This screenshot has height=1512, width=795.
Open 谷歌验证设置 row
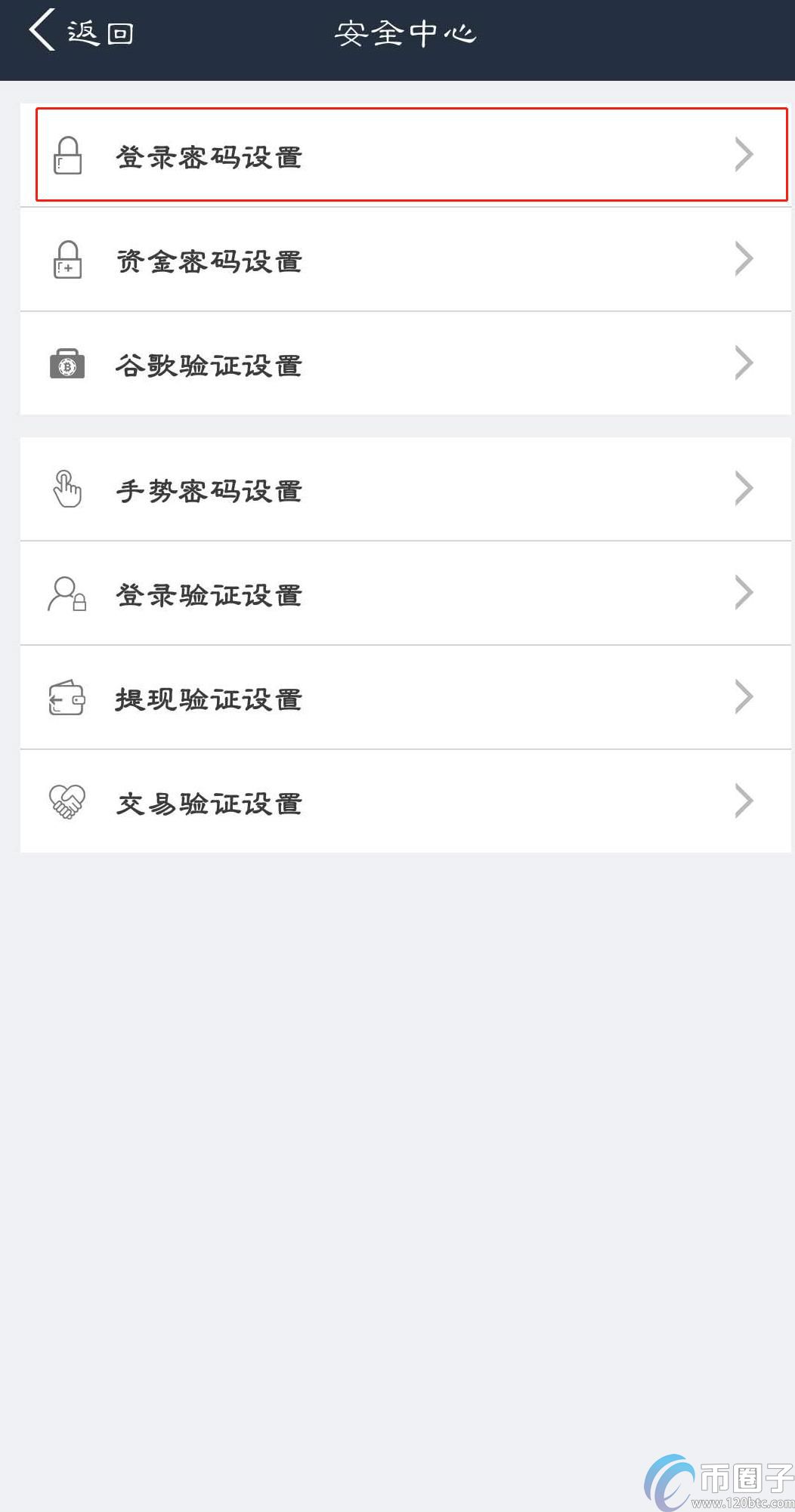point(406,364)
